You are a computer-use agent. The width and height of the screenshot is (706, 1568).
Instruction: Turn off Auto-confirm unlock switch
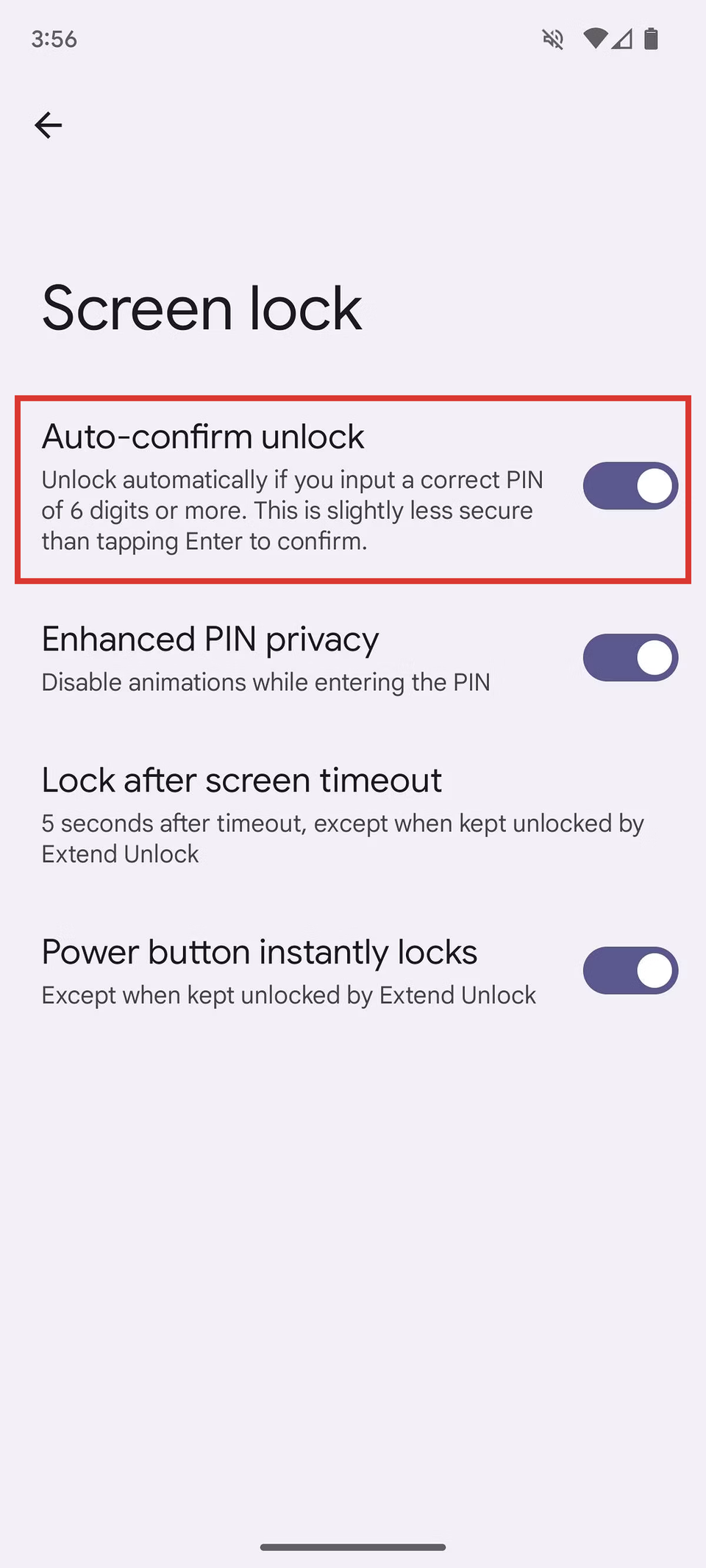point(630,486)
